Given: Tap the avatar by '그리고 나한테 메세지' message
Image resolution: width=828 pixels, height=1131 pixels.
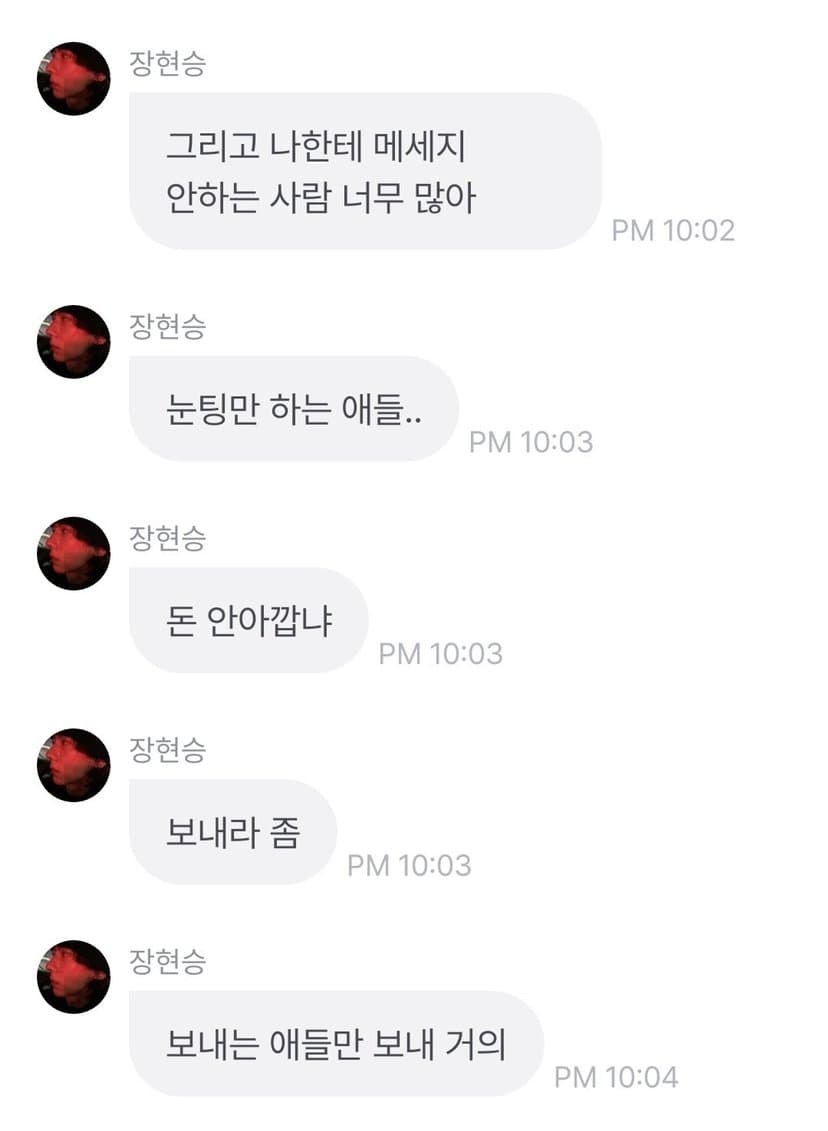Looking at the screenshot, I should [x=73, y=79].
